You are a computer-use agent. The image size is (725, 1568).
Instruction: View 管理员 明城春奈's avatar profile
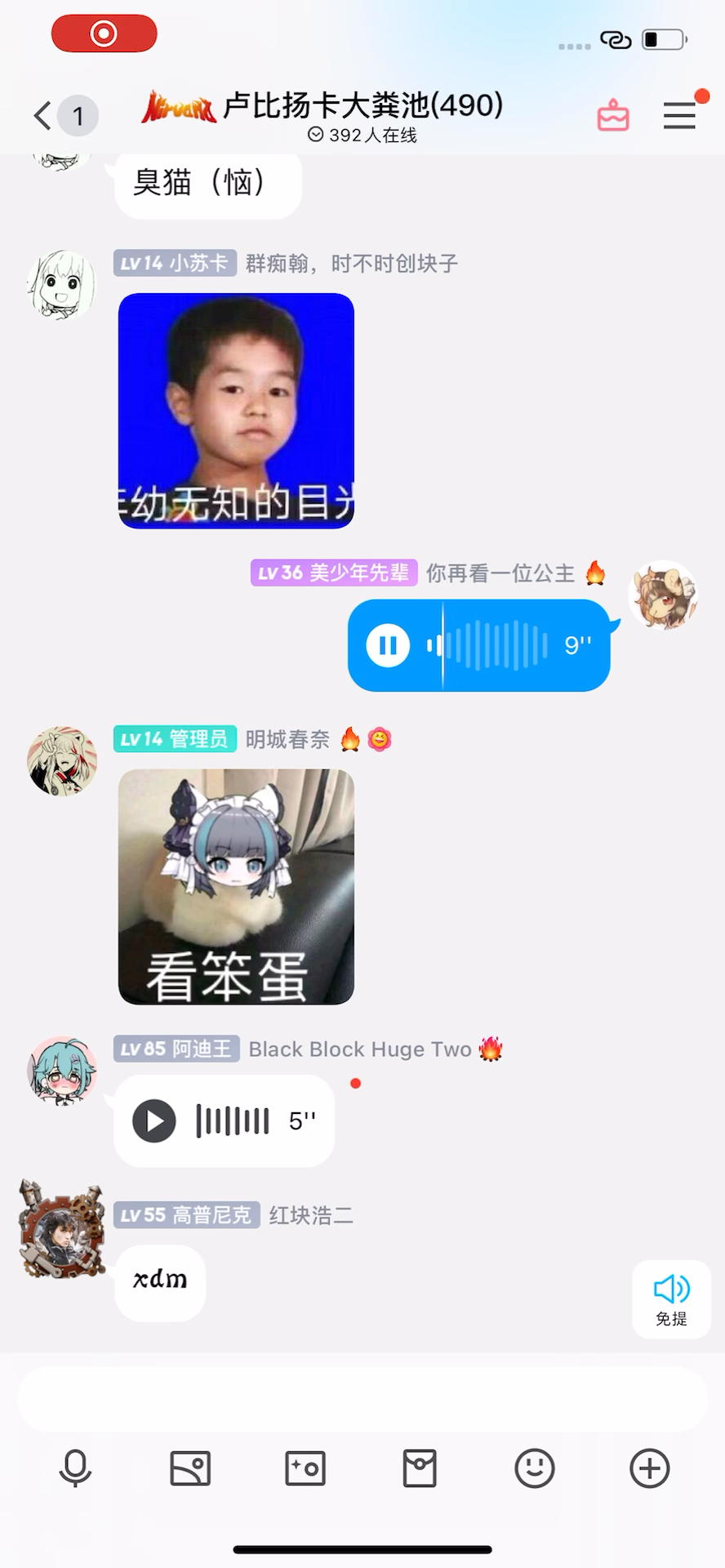tap(62, 761)
